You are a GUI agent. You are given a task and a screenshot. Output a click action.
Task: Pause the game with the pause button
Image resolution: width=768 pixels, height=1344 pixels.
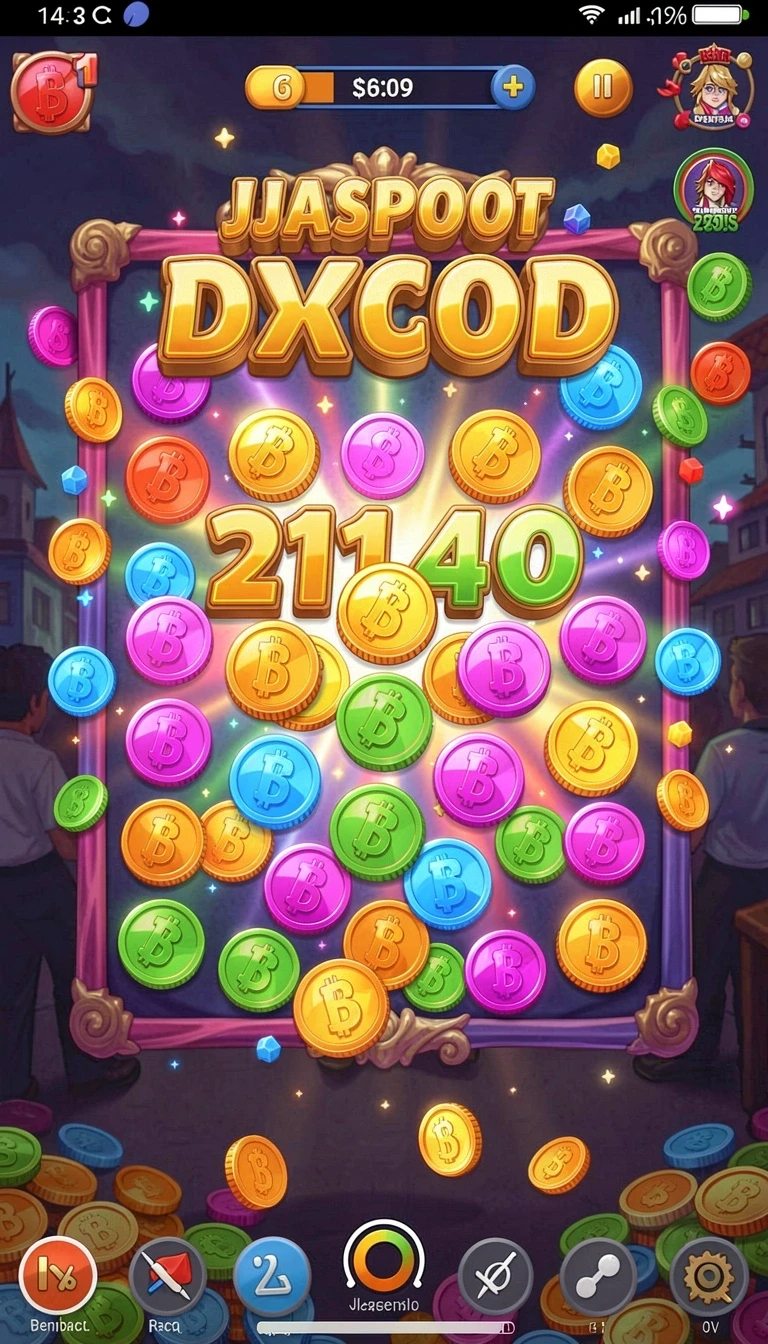click(x=603, y=88)
